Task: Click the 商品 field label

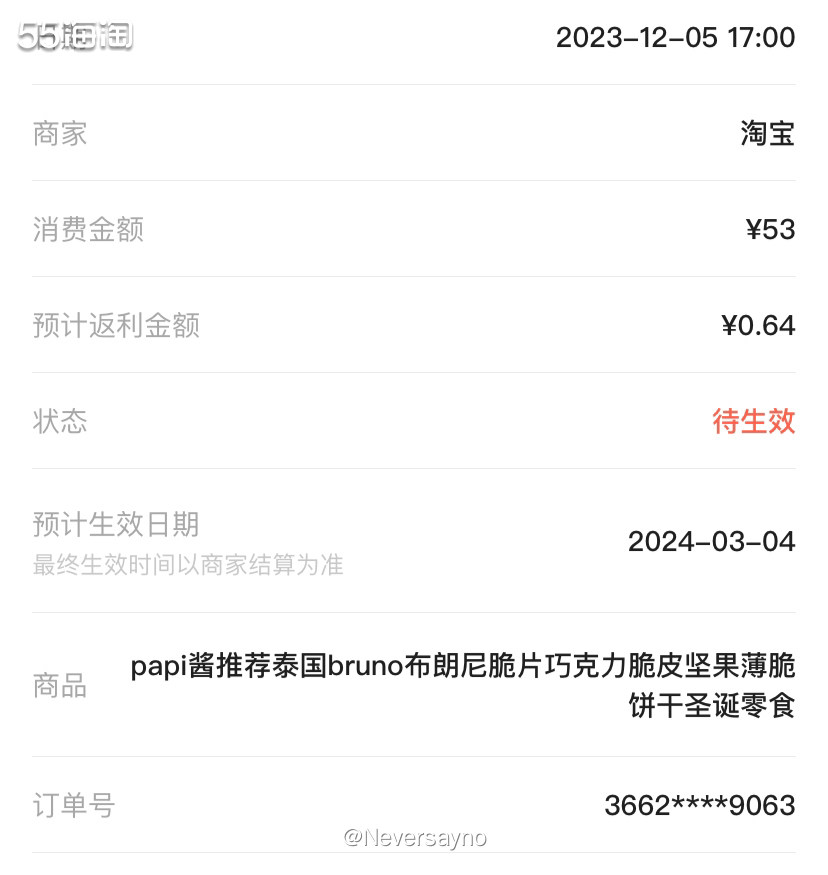Action: point(59,686)
